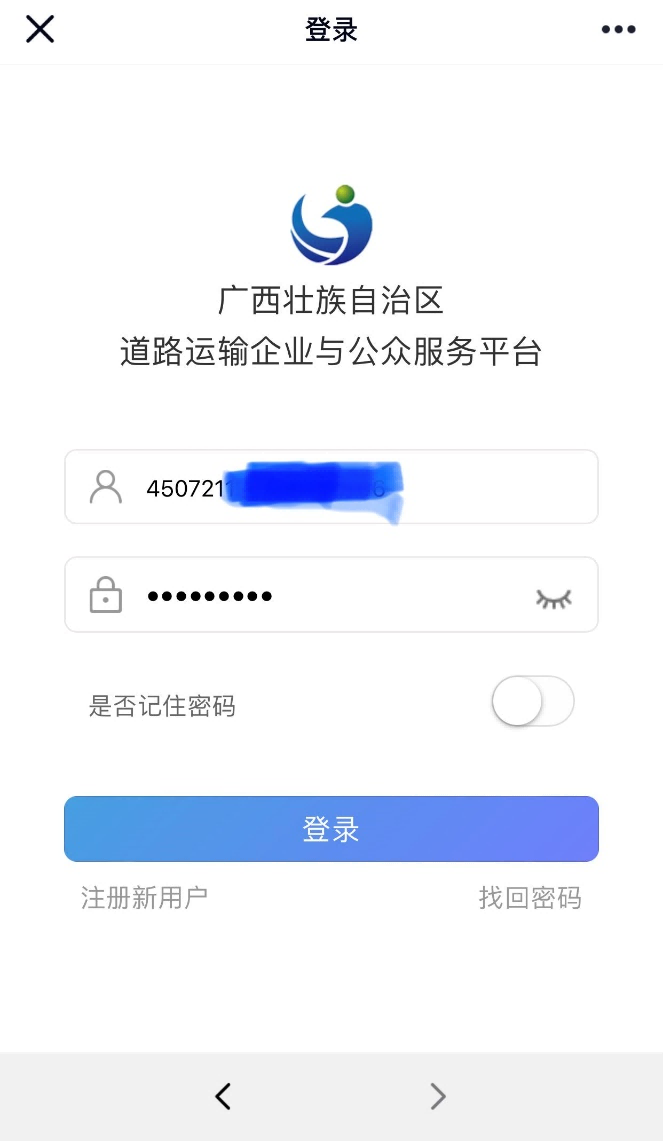Viewport: 665px width, 1143px height.
Task: Go back with the browser back arrow
Action: [223, 1096]
